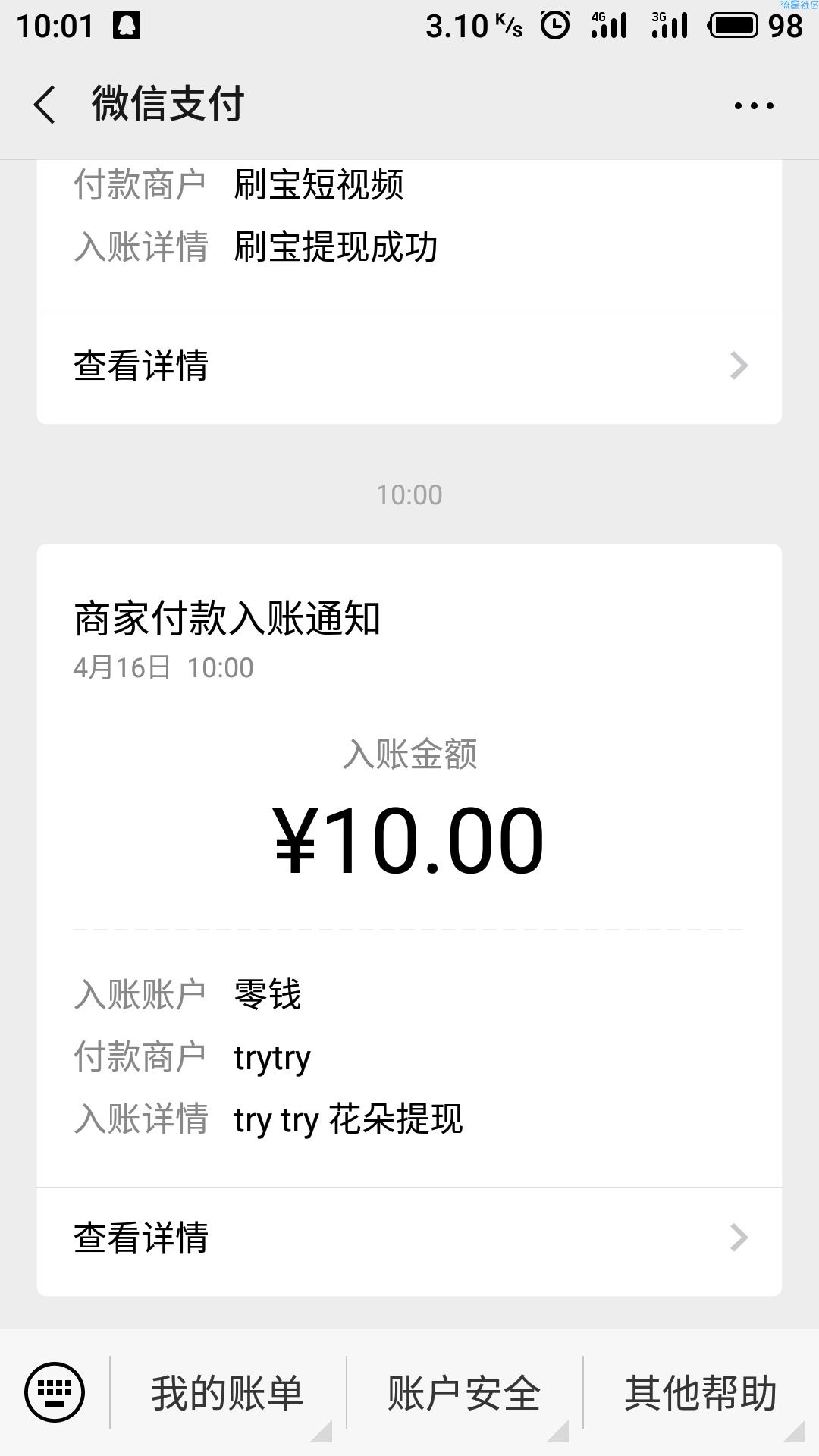Open the 账户安全 menu
Image resolution: width=819 pixels, height=1456 pixels.
tap(464, 1394)
